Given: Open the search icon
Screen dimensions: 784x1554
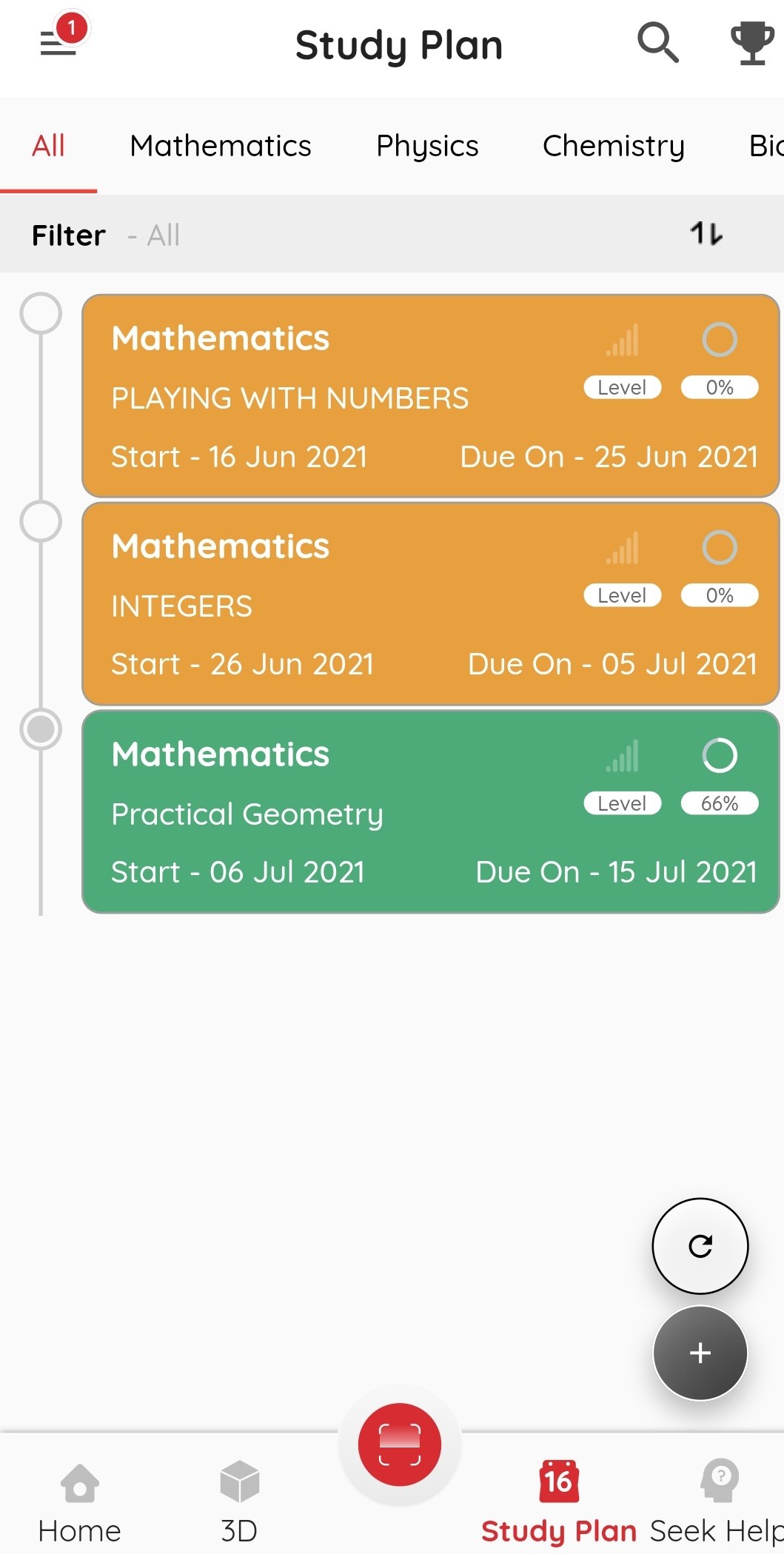Looking at the screenshot, I should 657,43.
